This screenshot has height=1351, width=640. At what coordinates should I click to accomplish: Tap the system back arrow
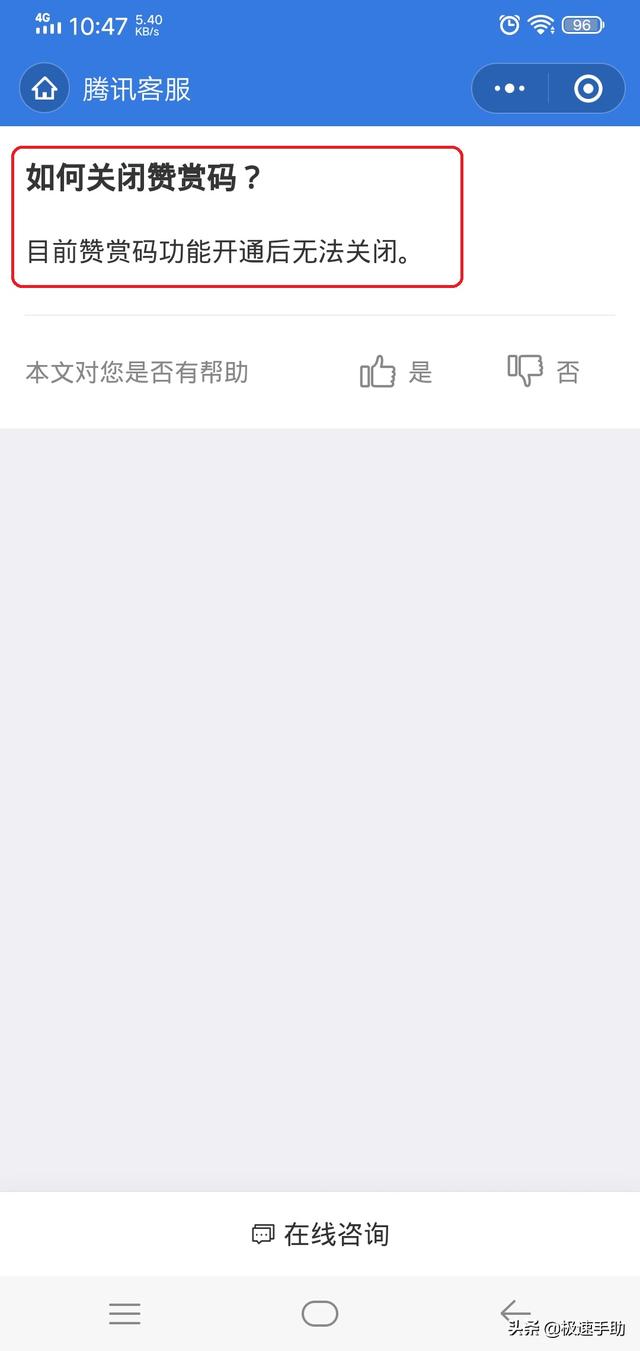515,1311
